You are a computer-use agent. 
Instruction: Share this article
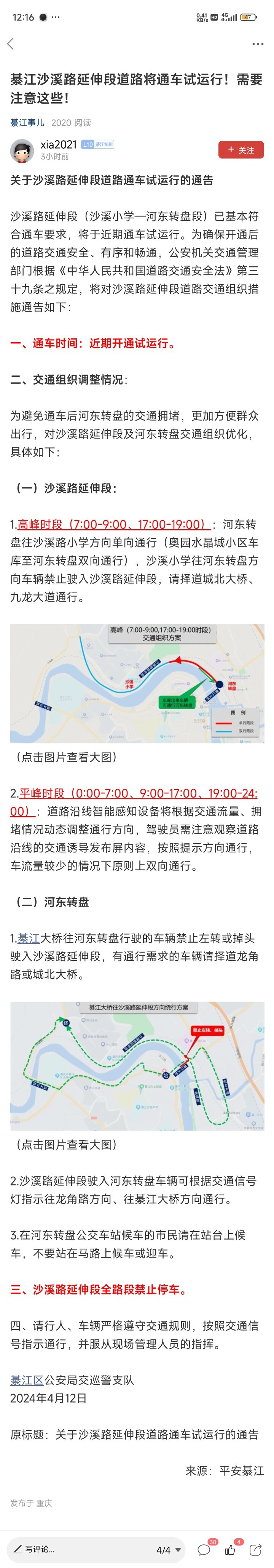(x=256, y=1550)
